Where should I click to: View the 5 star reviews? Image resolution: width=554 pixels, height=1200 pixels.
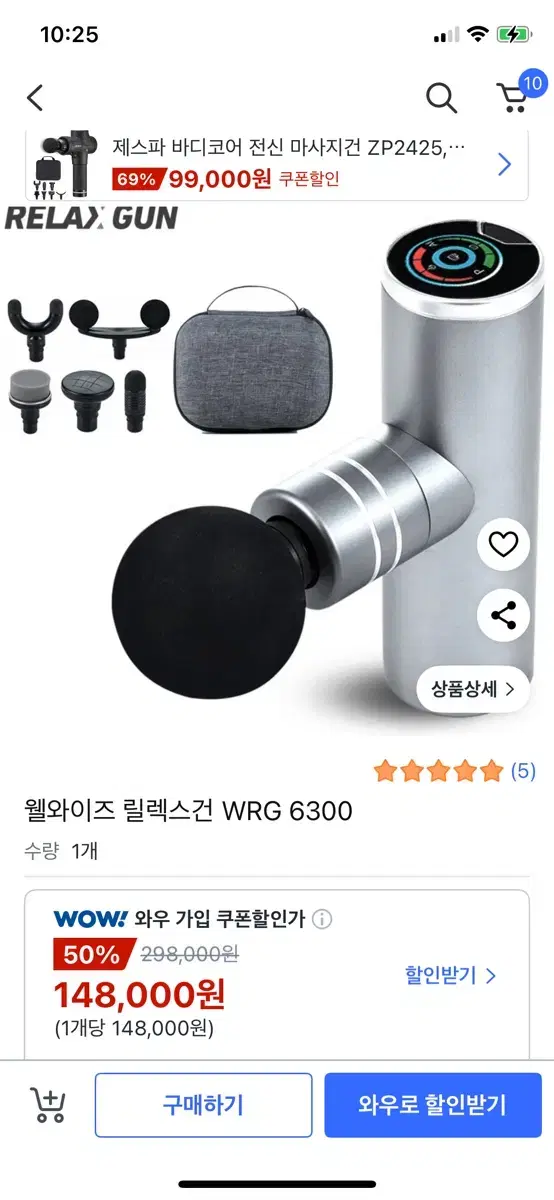pyautogui.click(x=455, y=771)
